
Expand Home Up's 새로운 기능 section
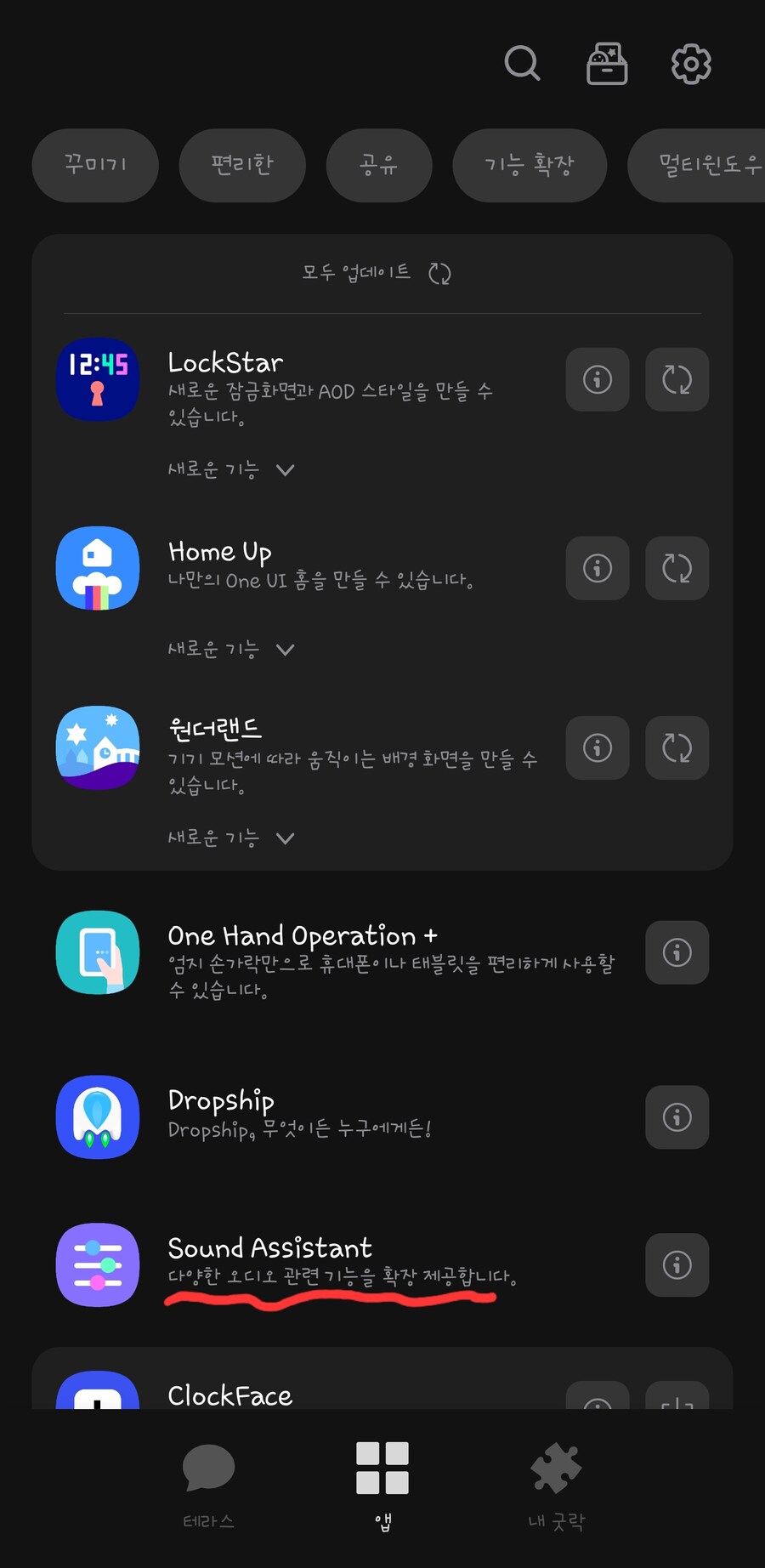[x=231, y=649]
